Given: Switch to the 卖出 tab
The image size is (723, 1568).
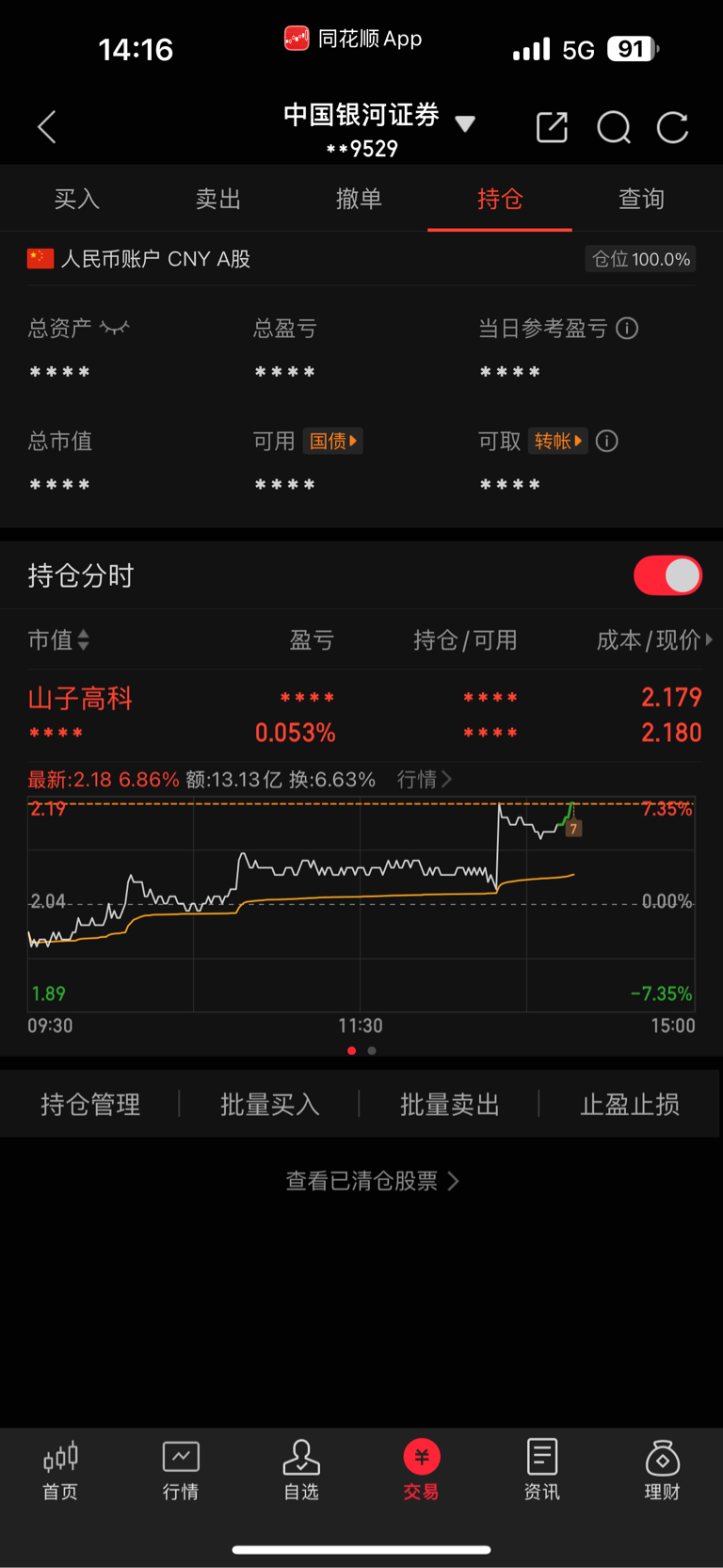Looking at the screenshot, I should coord(218,199).
